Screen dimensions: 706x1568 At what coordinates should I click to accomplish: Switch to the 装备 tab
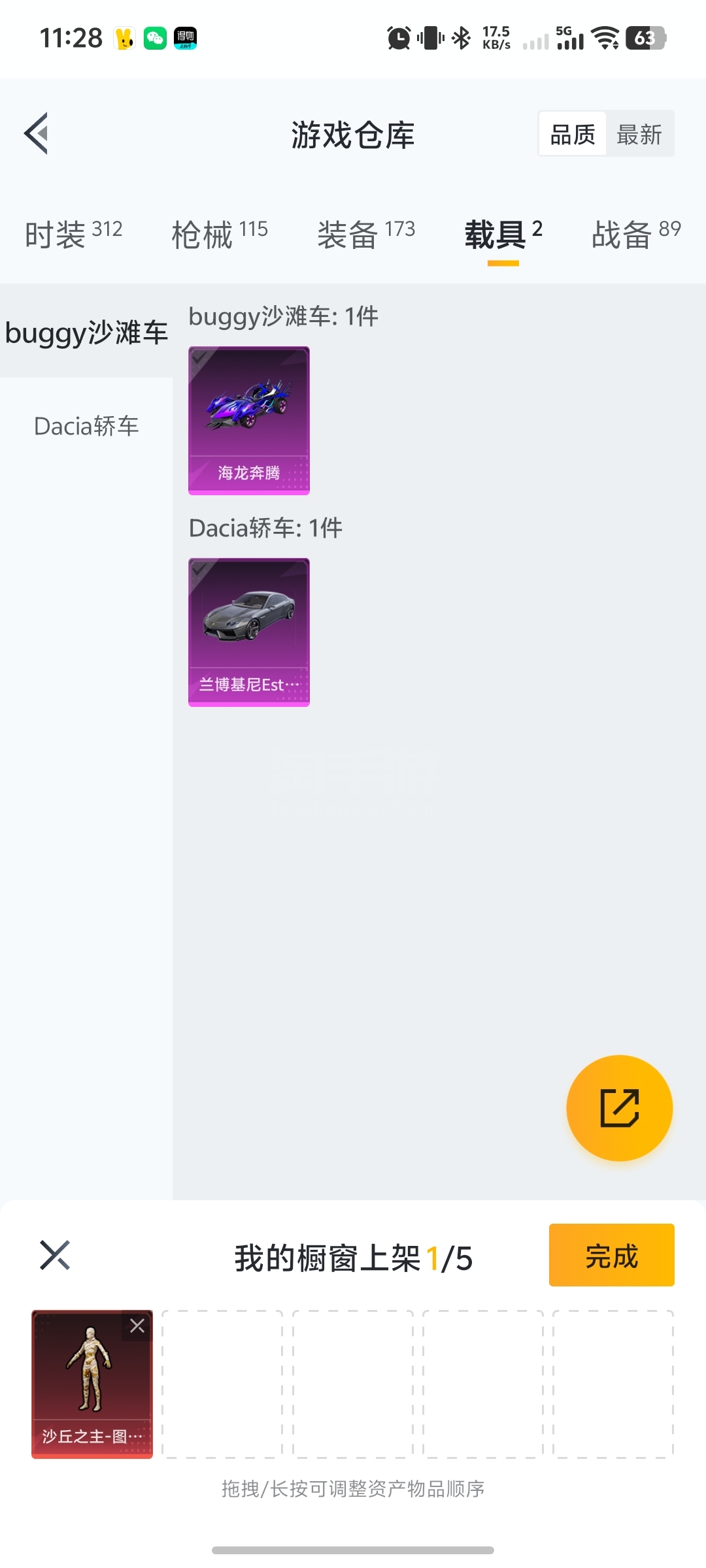pos(366,235)
